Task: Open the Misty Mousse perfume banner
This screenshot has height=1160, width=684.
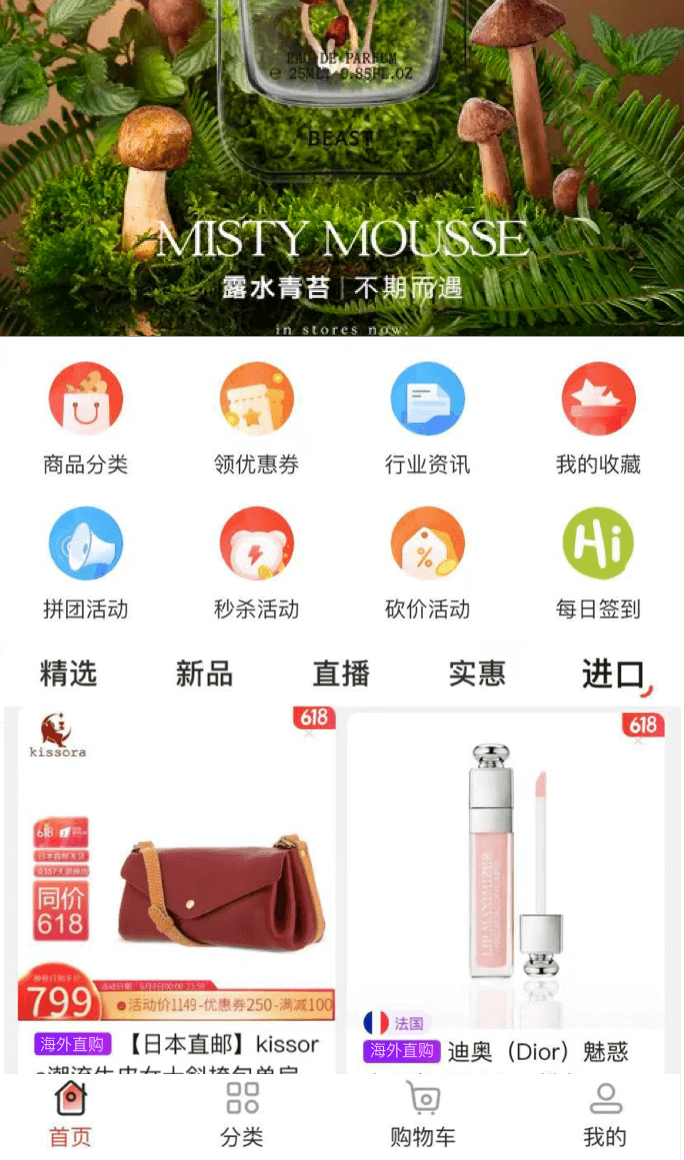Action: click(x=342, y=168)
